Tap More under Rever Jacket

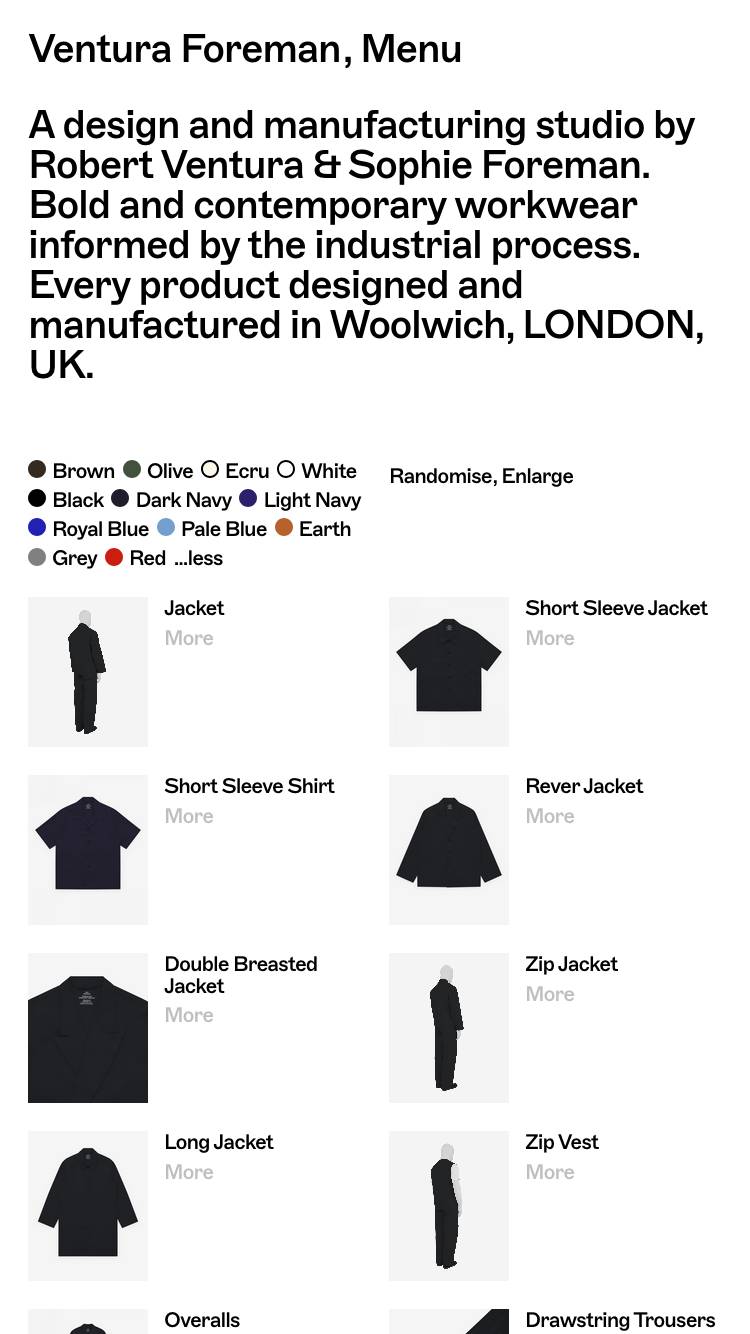[x=550, y=816]
